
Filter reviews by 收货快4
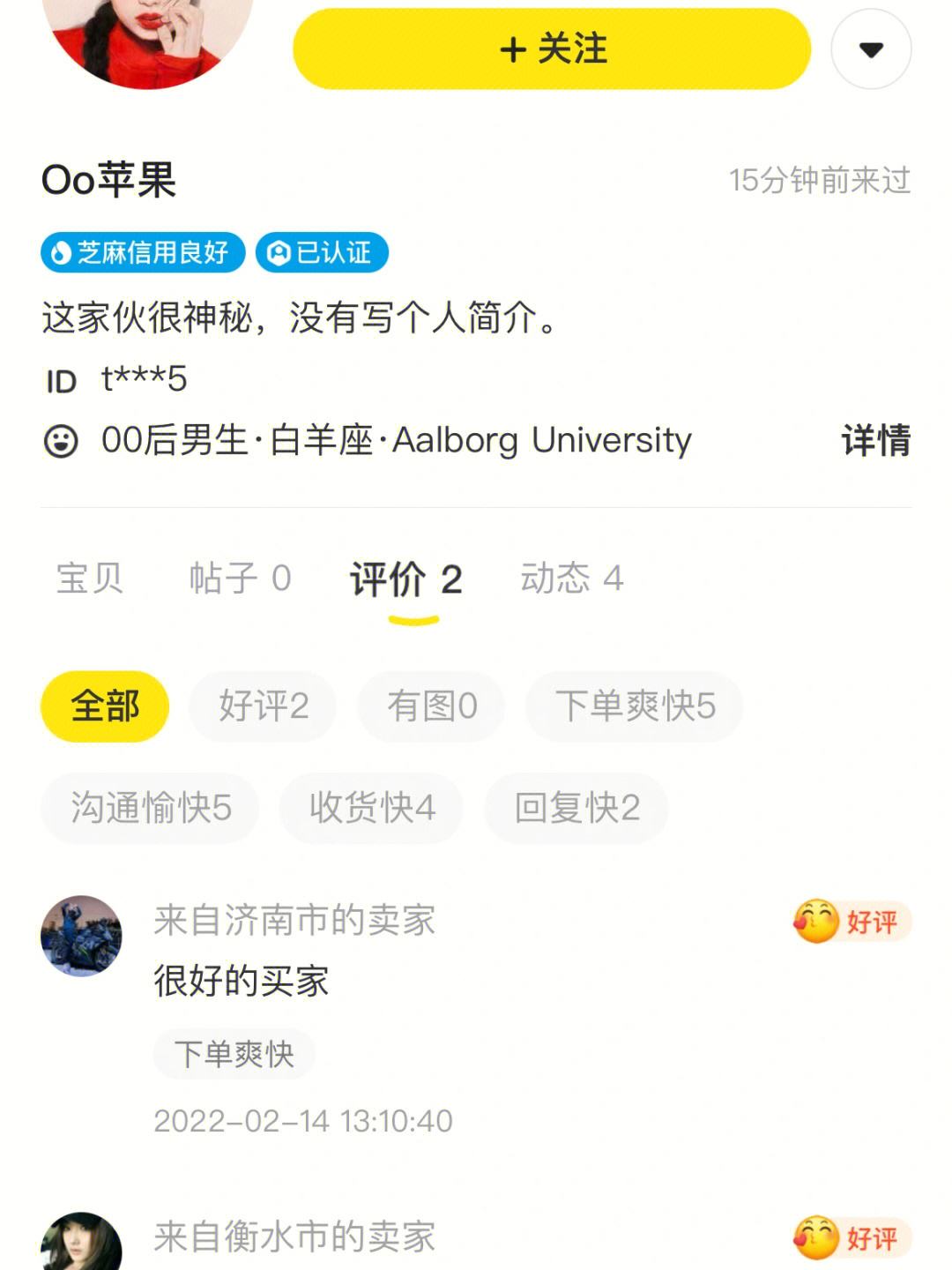371,808
